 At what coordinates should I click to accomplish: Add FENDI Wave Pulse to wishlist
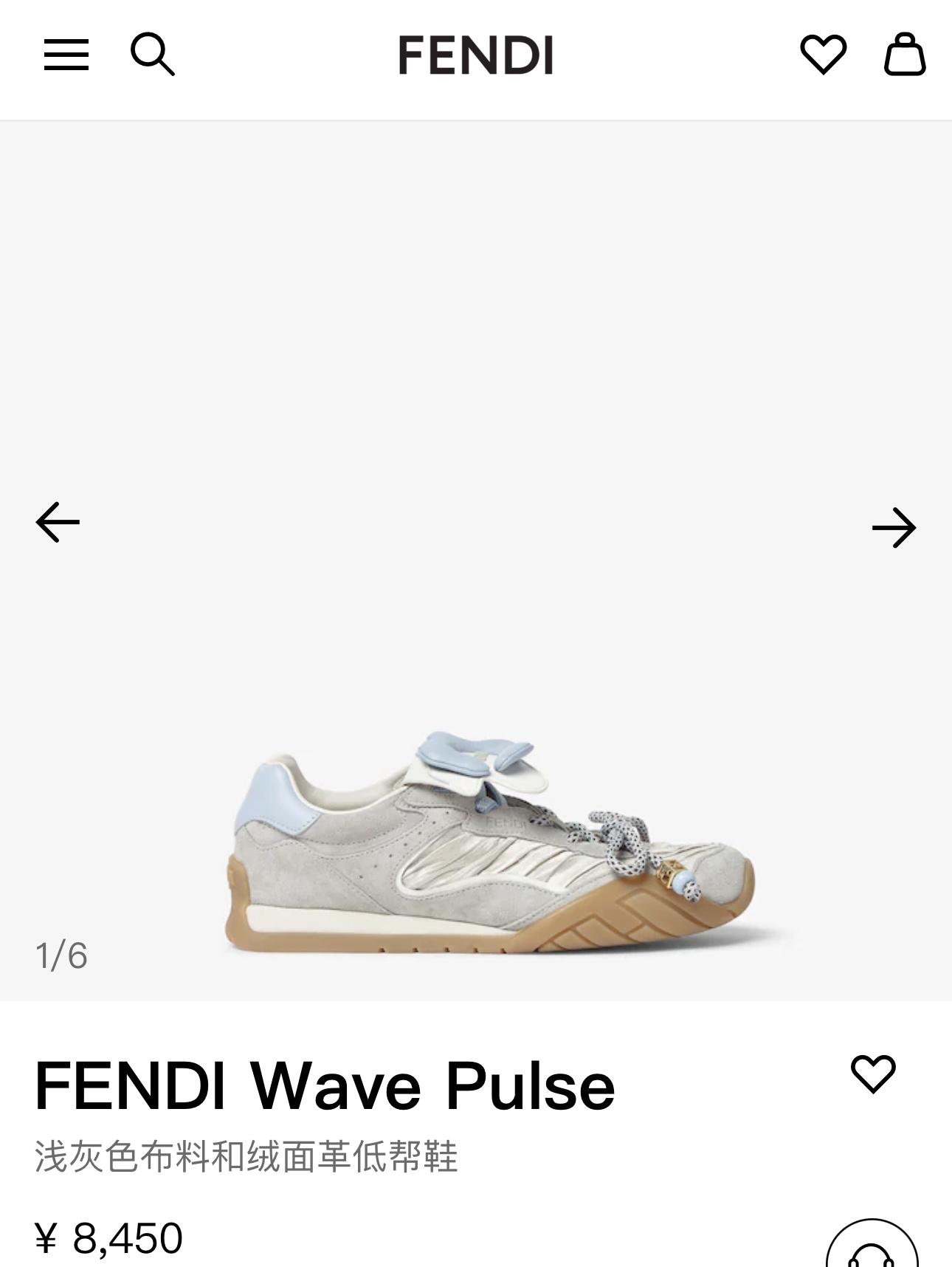(873, 1074)
